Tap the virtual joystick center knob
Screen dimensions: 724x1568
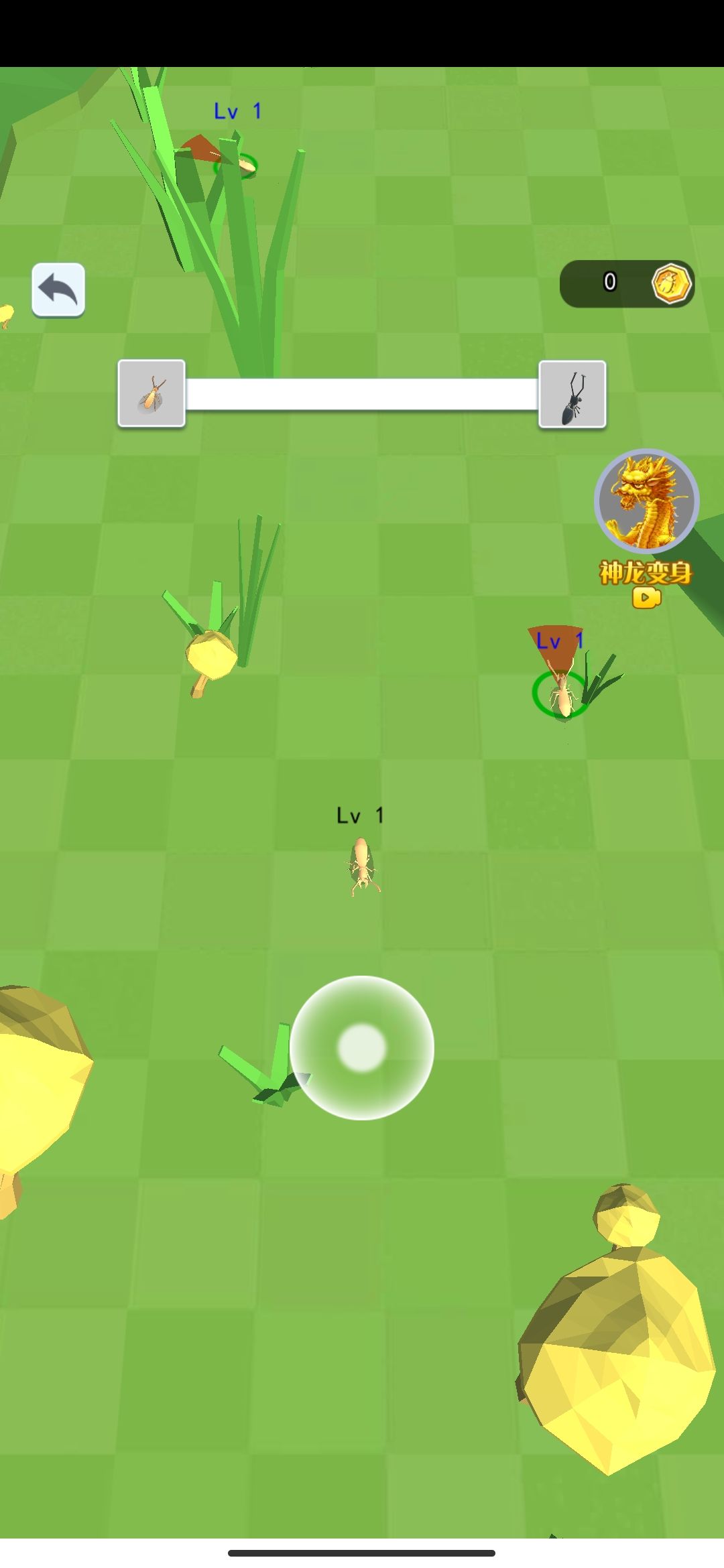(x=362, y=1047)
